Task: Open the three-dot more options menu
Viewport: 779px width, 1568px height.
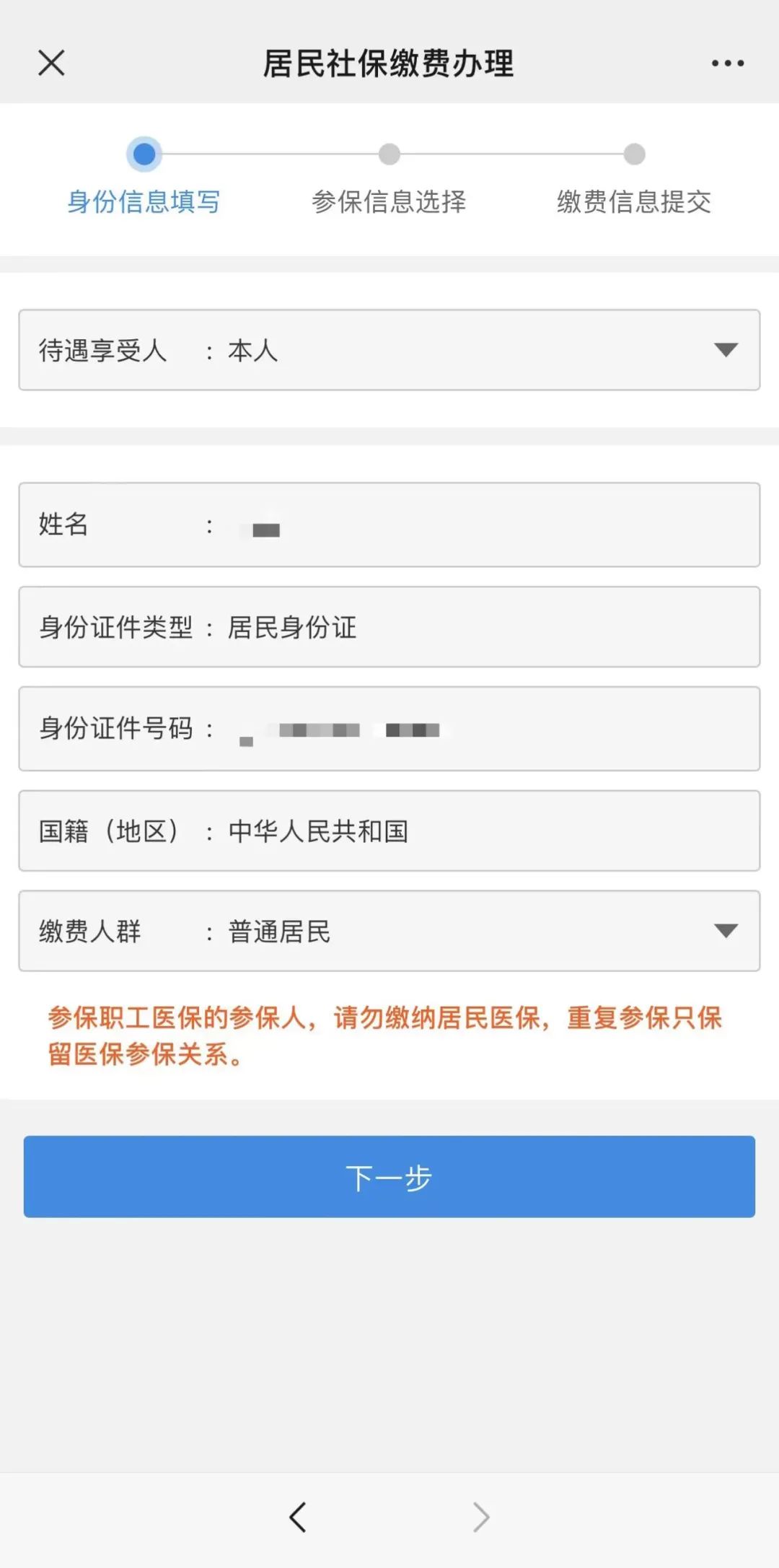Action: tap(727, 63)
